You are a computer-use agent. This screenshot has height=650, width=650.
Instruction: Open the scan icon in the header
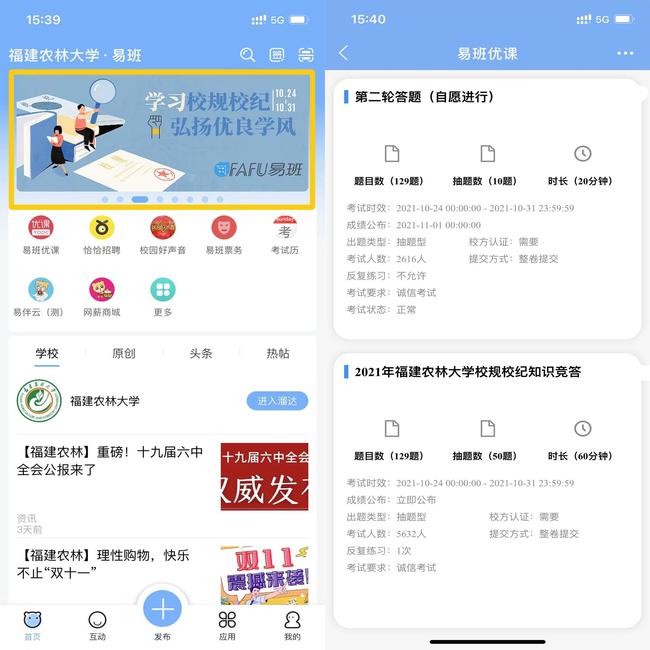306,55
